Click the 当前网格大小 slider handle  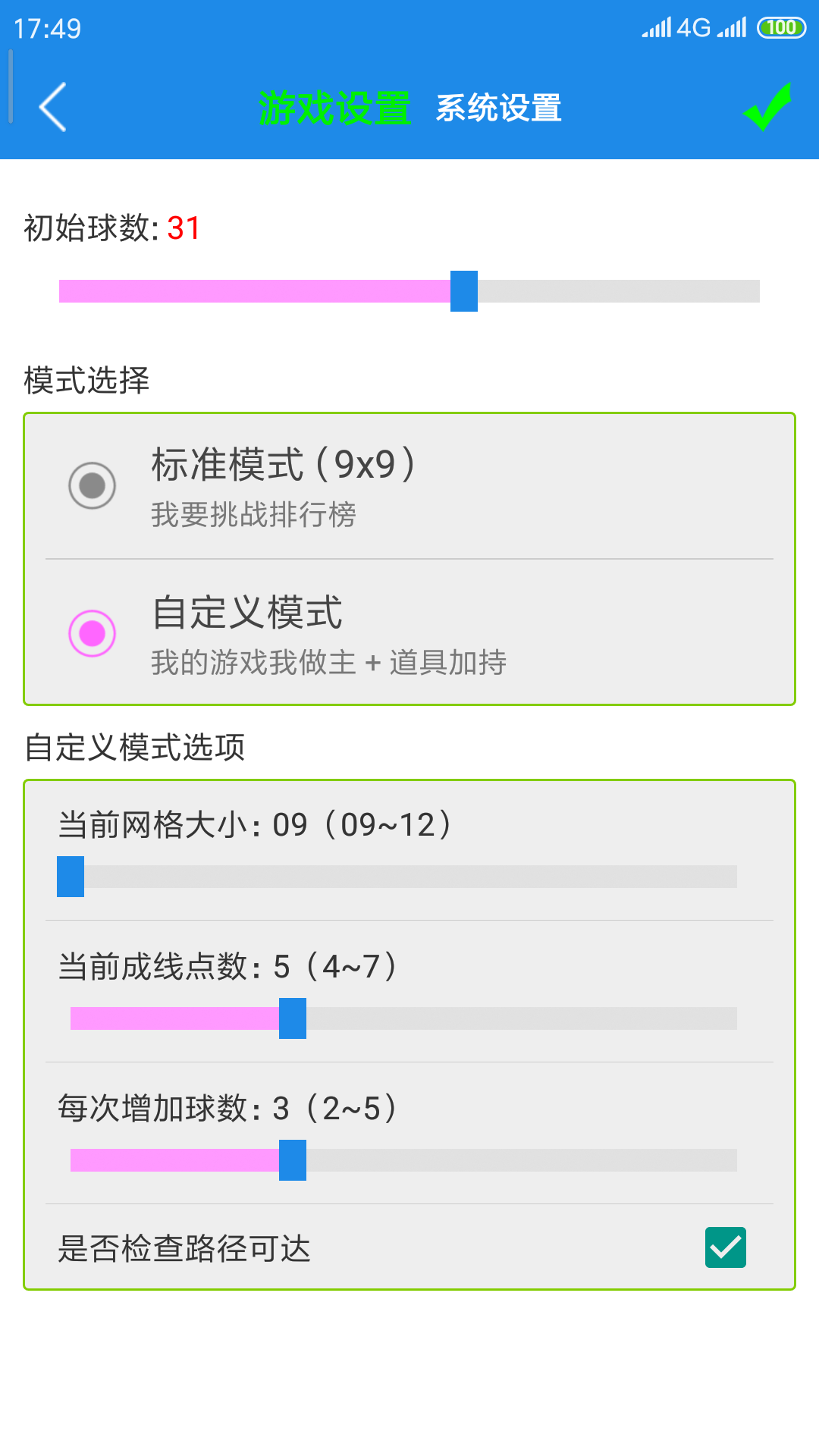(x=70, y=877)
